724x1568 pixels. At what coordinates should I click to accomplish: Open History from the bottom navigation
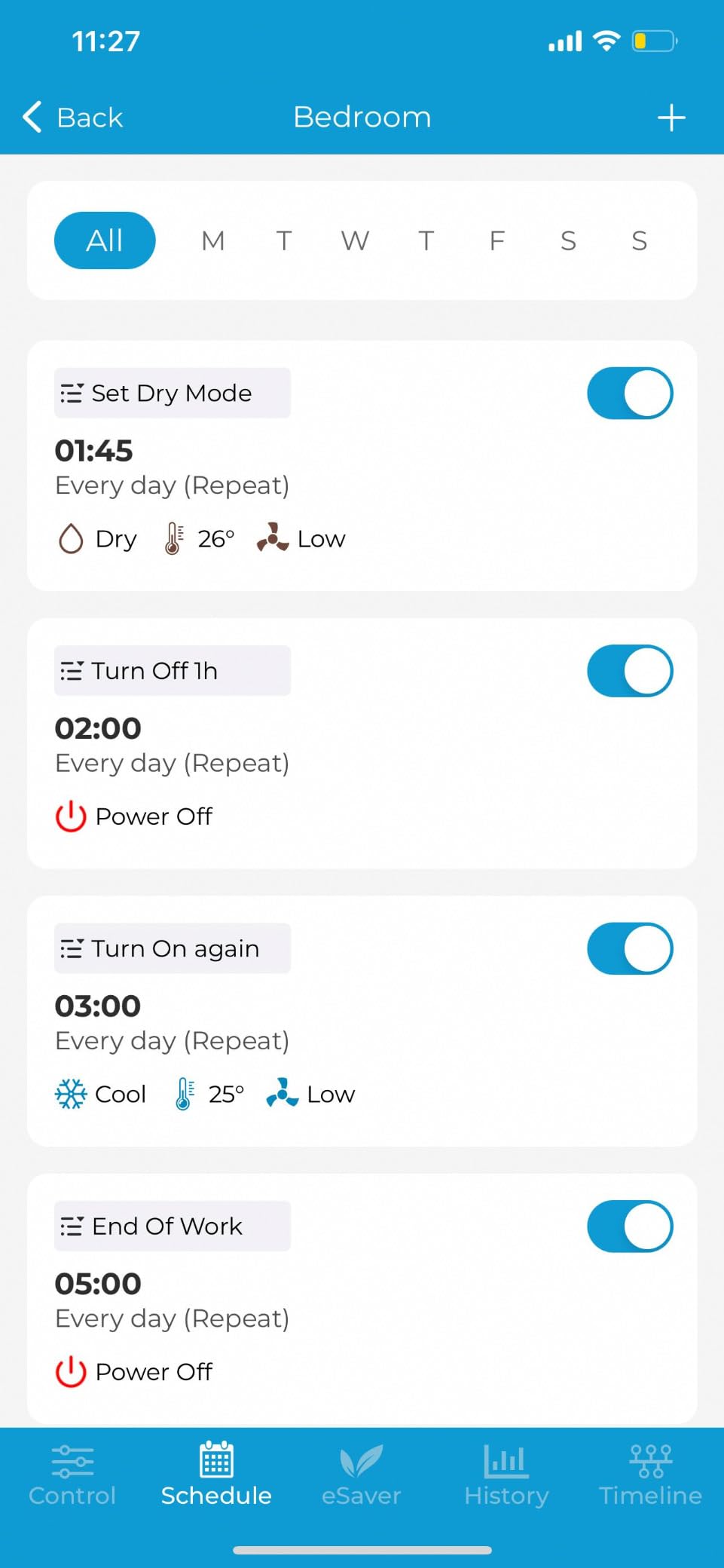click(506, 1474)
